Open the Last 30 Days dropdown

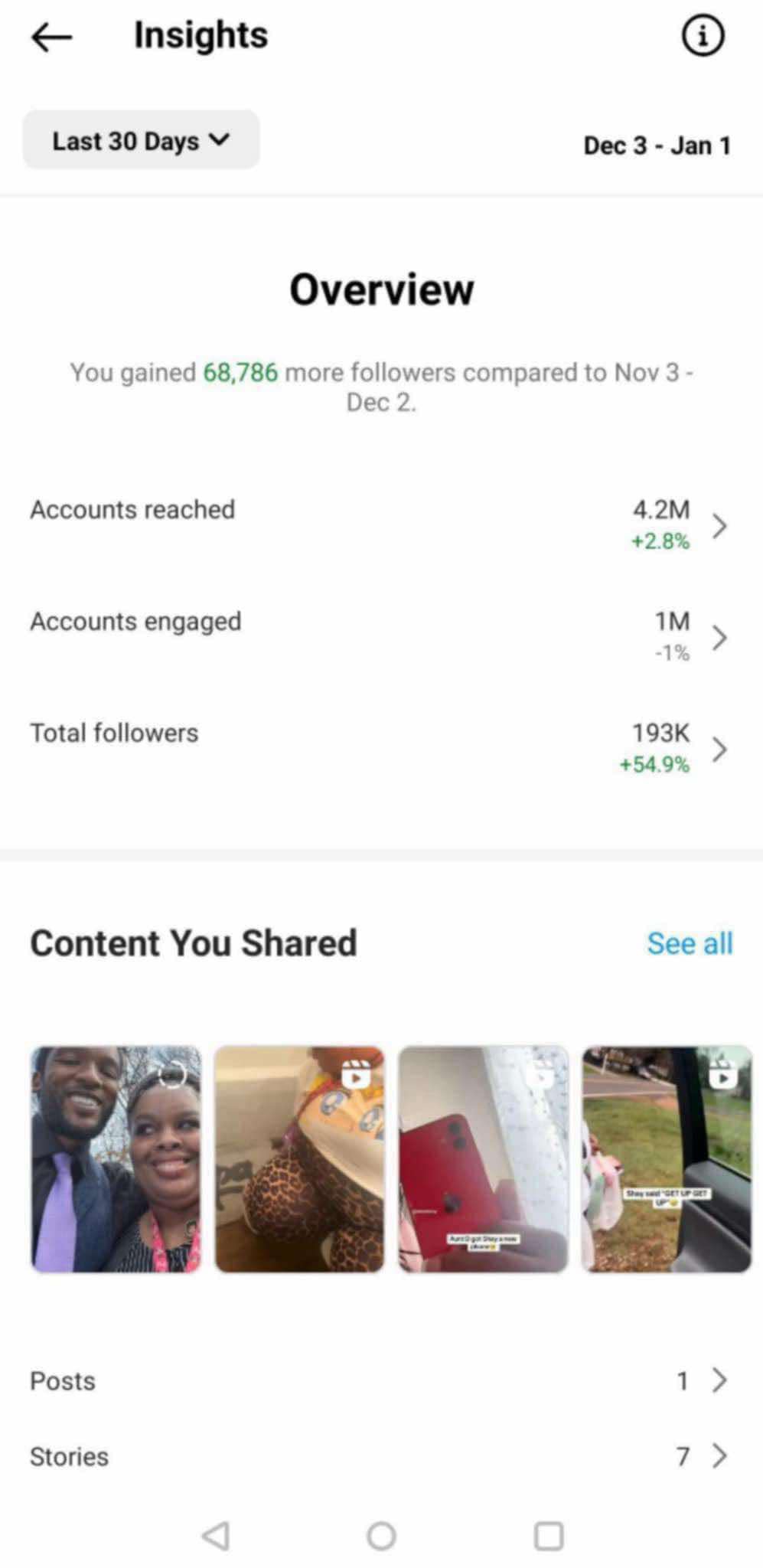click(141, 140)
